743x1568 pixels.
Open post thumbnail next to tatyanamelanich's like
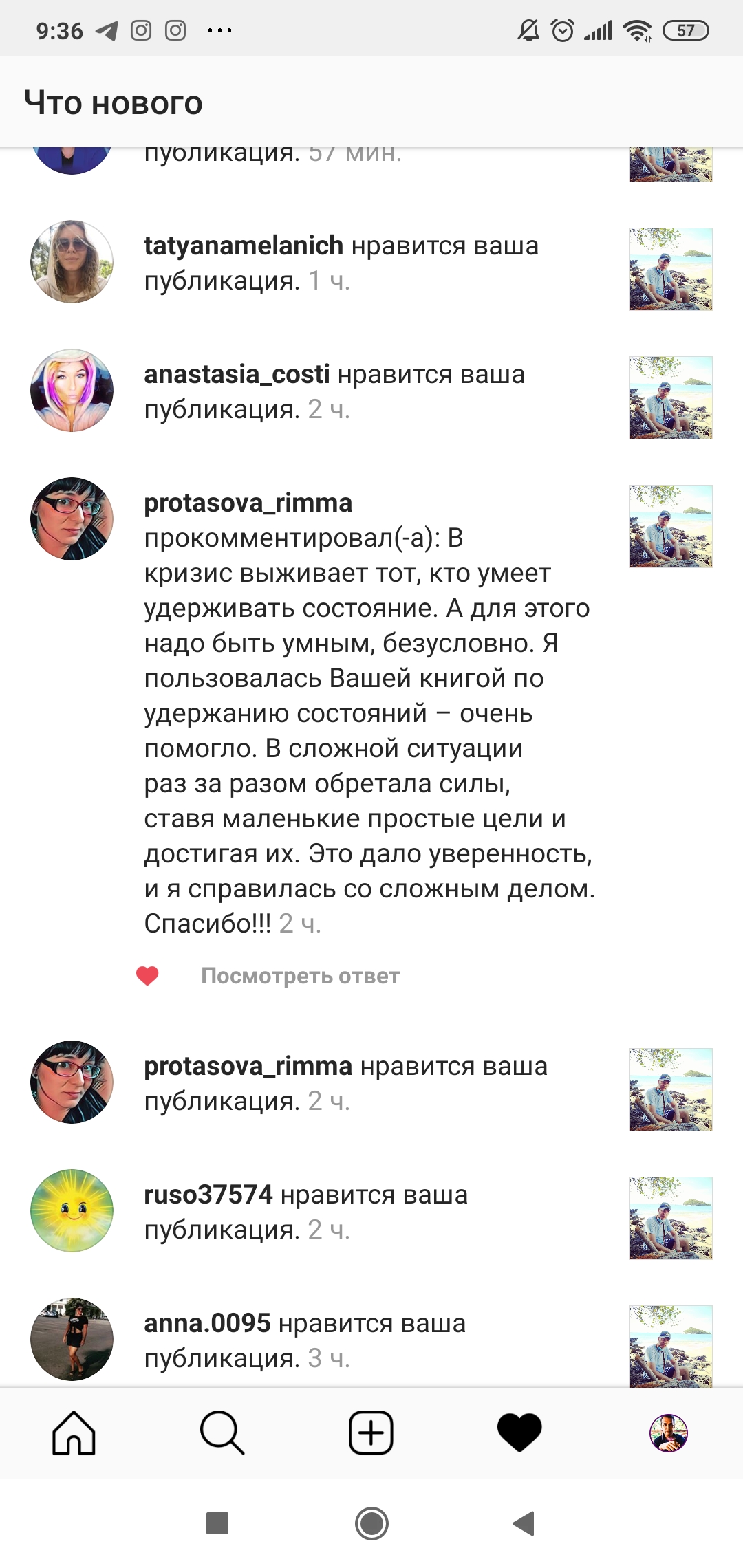[671, 269]
